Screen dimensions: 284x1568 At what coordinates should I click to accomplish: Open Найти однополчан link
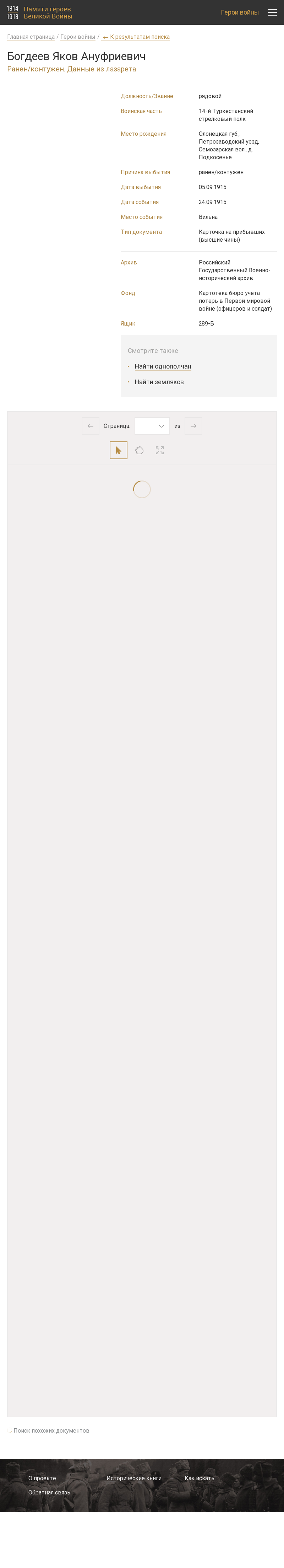(162, 366)
